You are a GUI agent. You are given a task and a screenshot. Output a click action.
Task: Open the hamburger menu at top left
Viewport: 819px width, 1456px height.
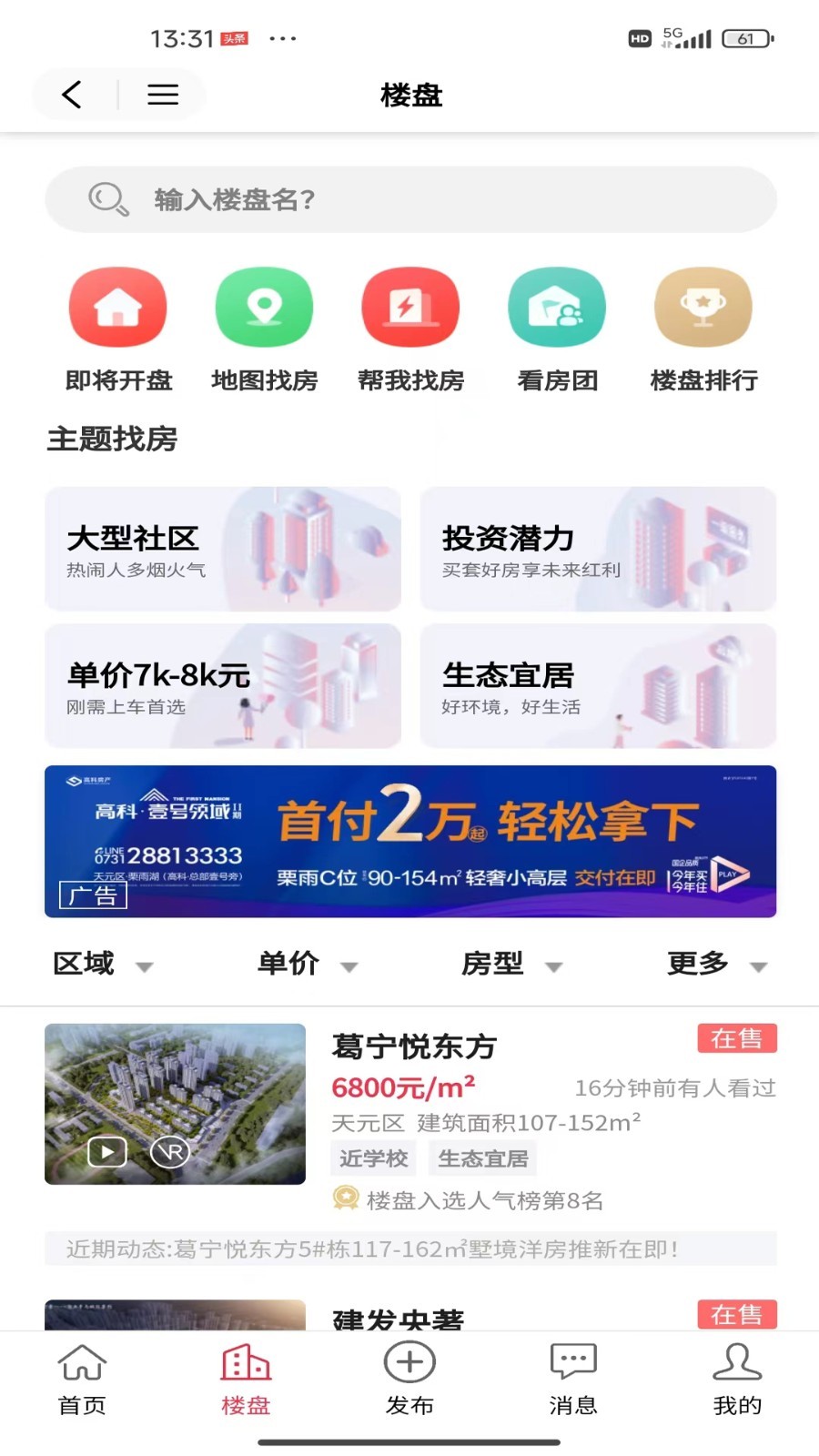pyautogui.click(x=162, y=95)
